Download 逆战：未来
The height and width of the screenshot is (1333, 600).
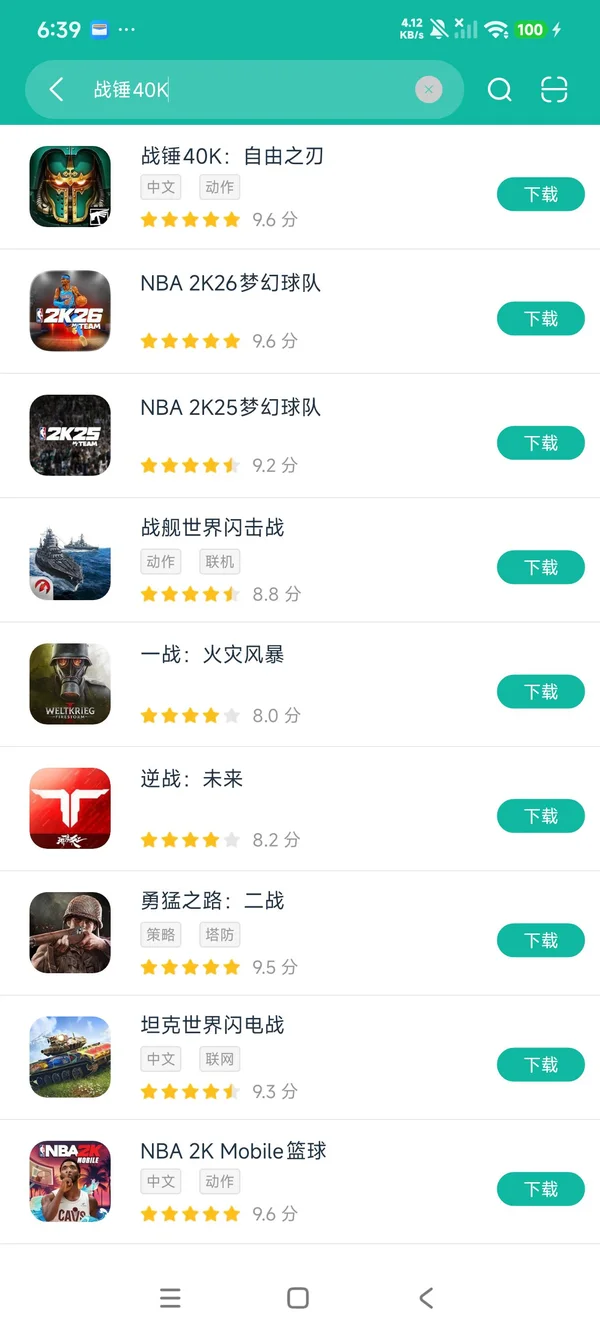[540, 816]
